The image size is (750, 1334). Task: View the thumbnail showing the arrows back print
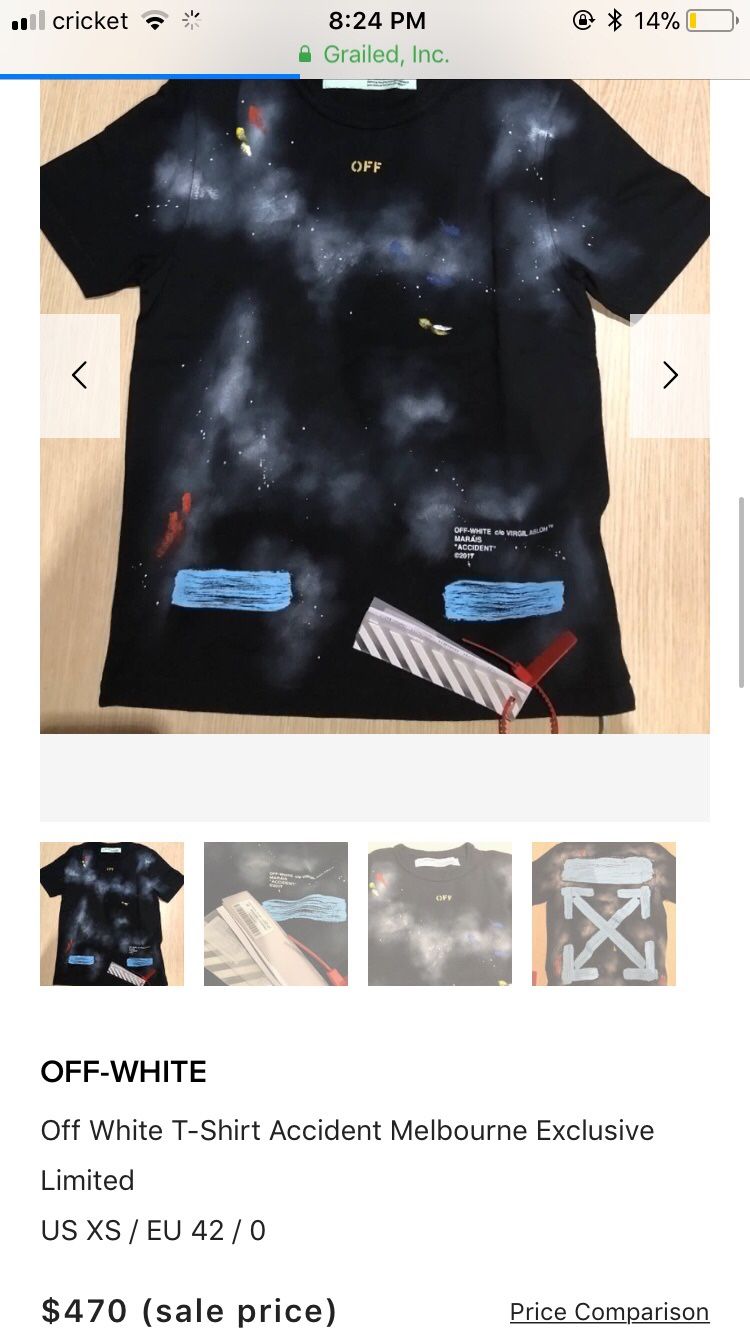(x=604, y=914)
